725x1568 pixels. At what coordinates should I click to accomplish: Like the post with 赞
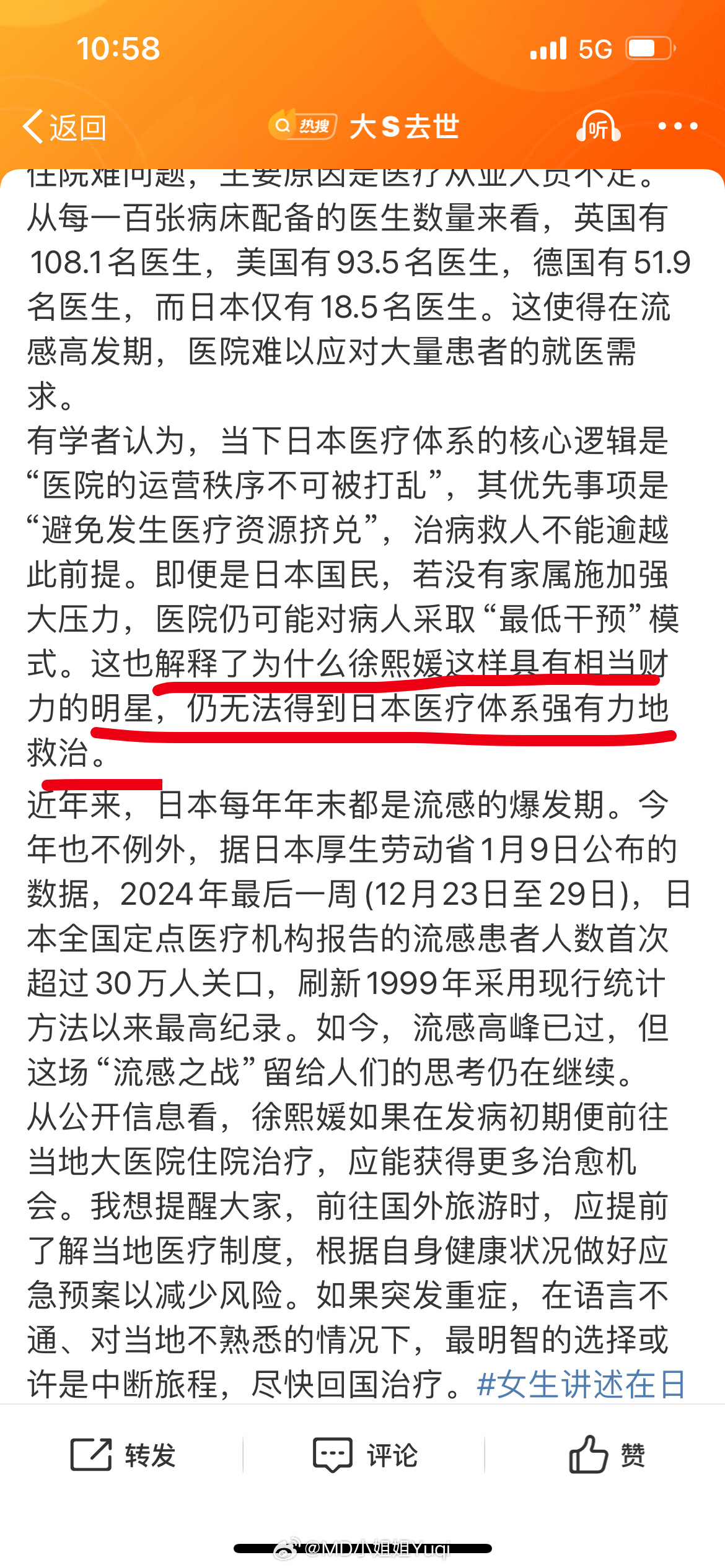point(607,1454)
